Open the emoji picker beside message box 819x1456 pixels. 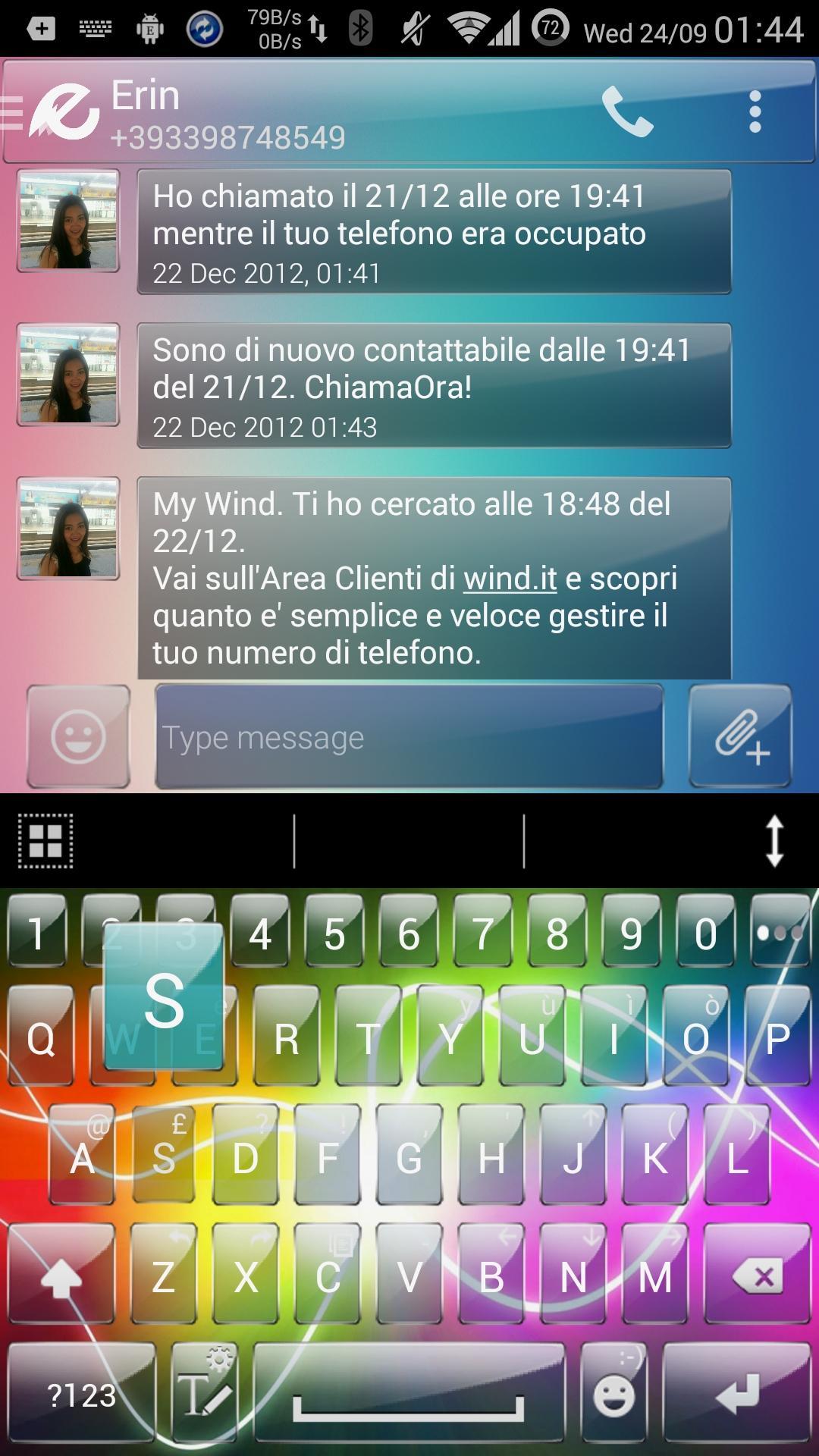[x=78, y=736]
